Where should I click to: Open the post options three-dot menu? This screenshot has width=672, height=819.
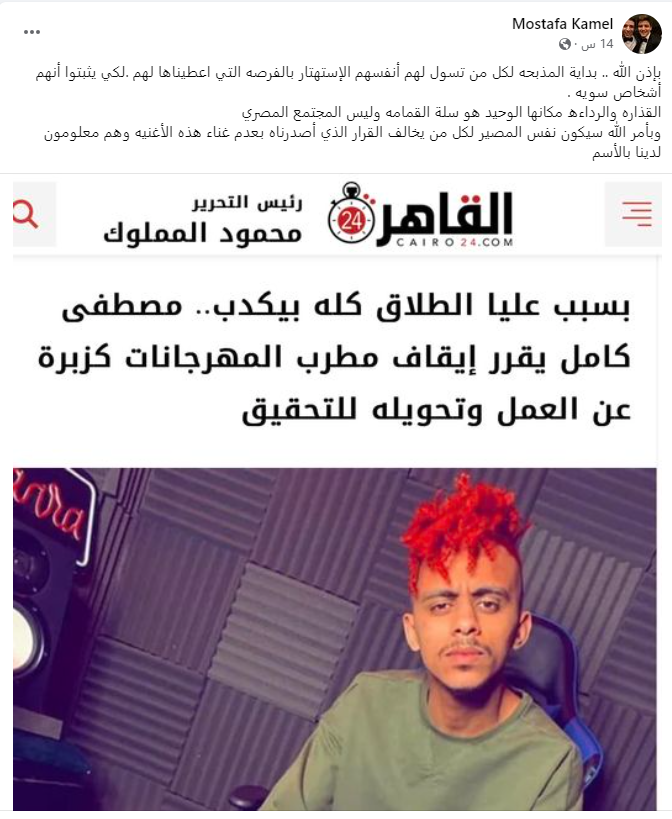(33, 32)
